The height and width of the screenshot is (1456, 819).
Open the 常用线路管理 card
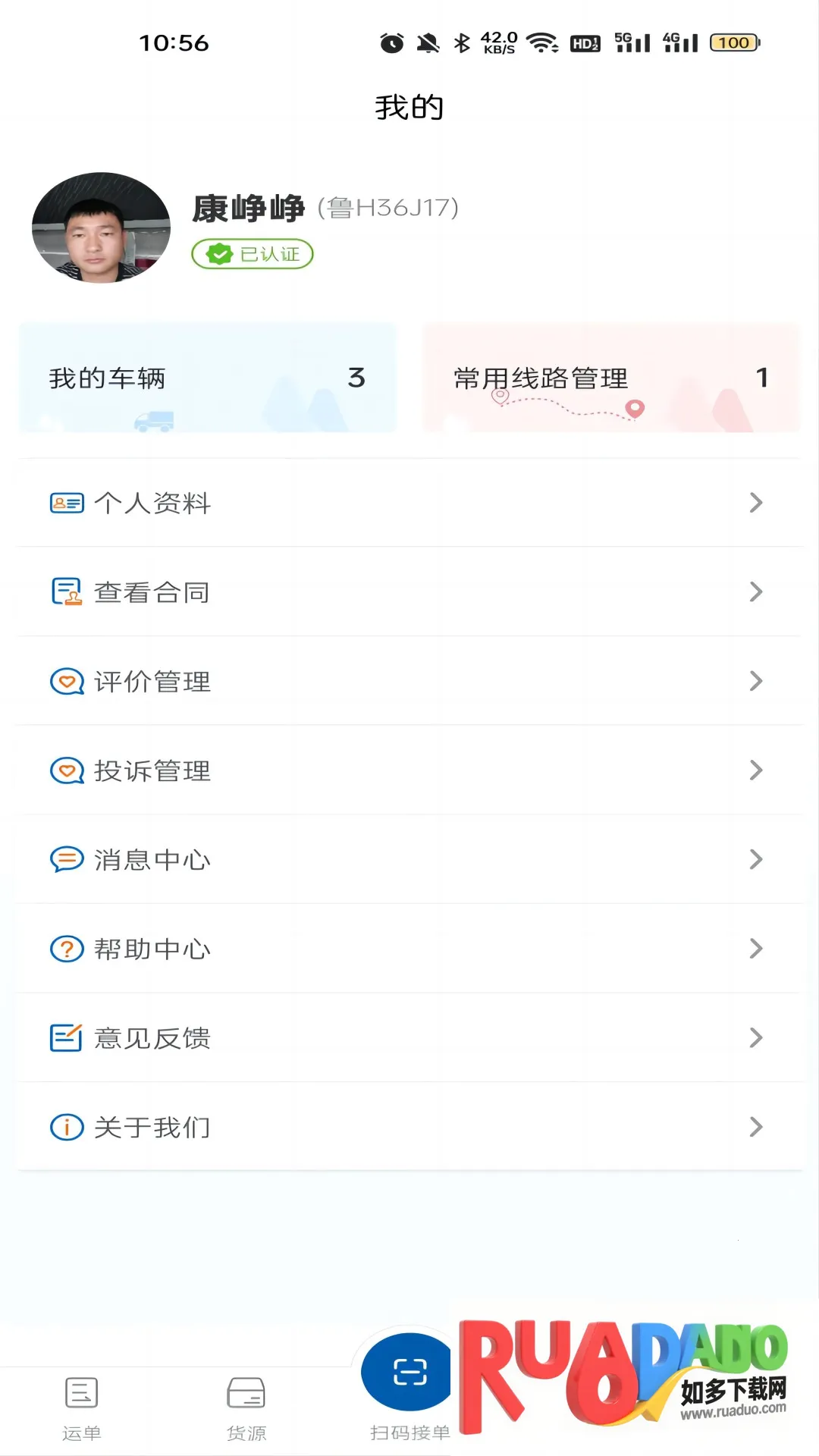coord(610,378)
